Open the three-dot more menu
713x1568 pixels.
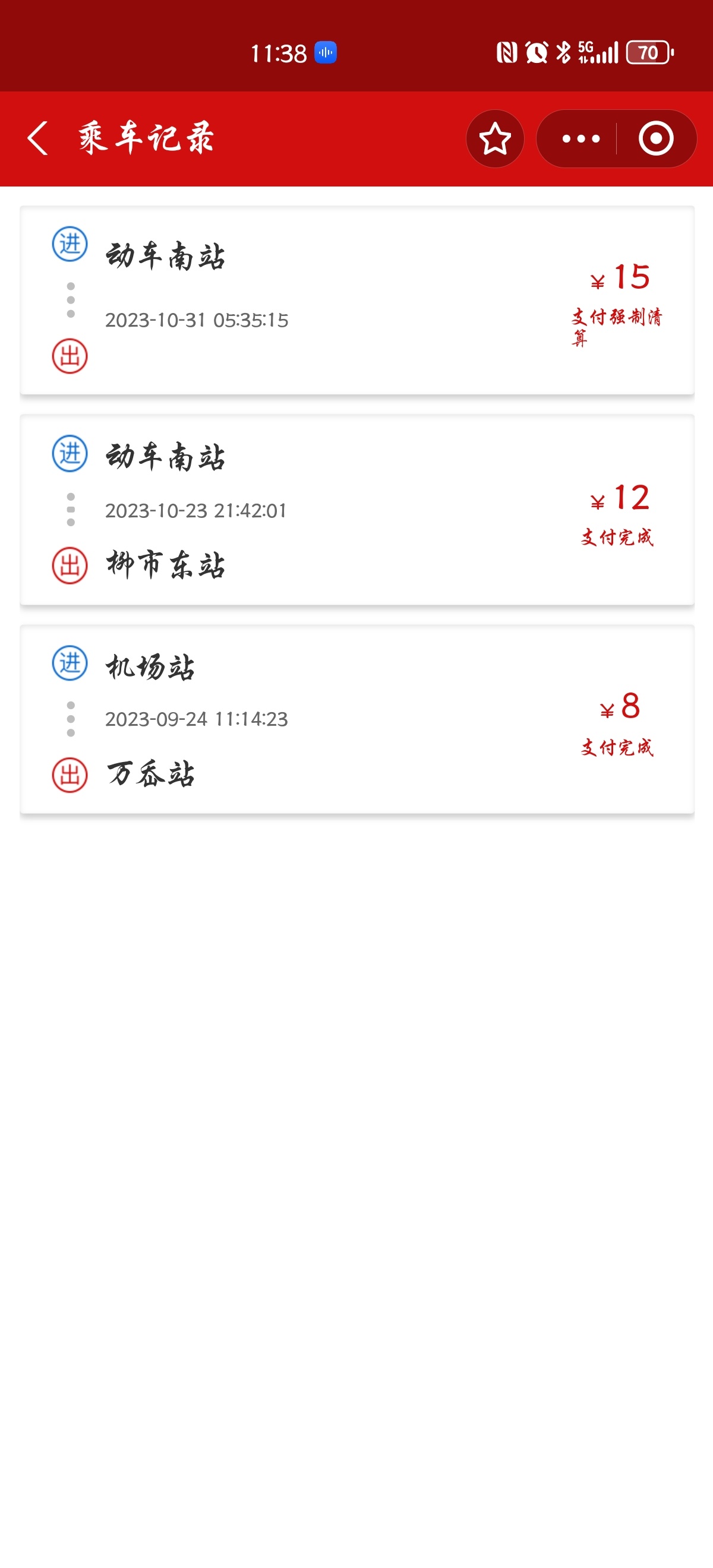pos(581,139)
